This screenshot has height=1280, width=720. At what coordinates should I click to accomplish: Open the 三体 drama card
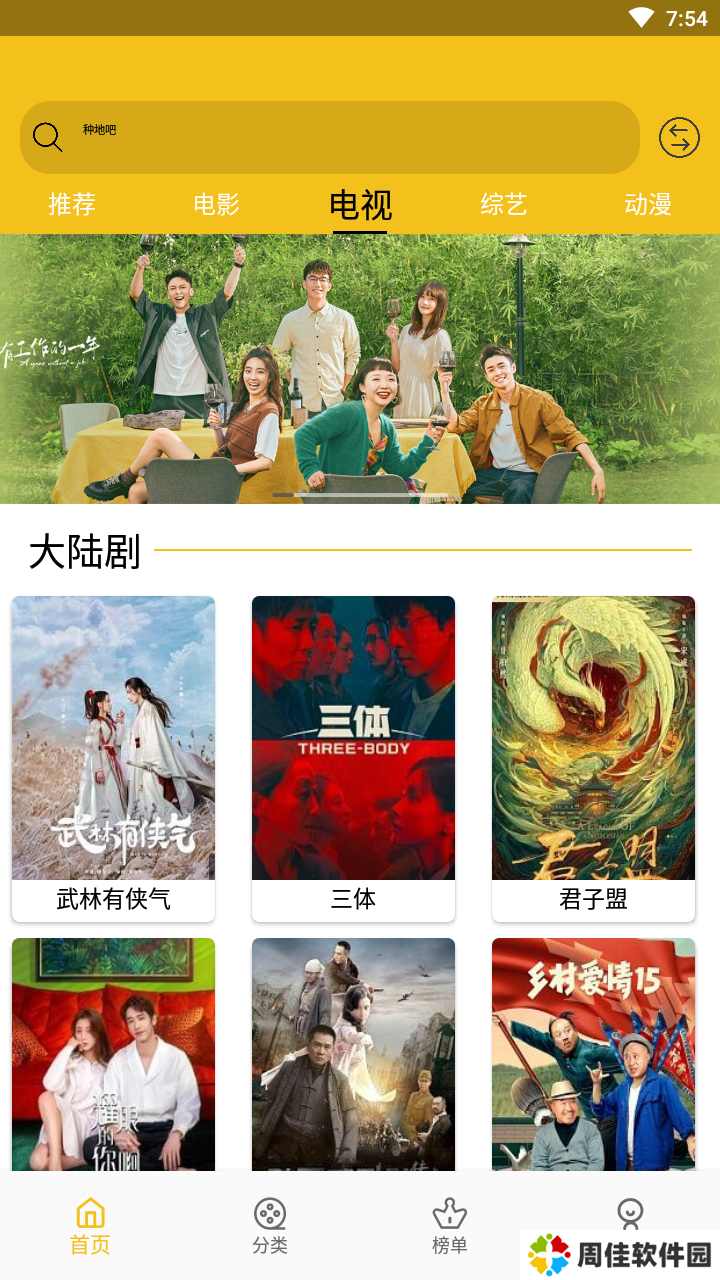[353, 757]
